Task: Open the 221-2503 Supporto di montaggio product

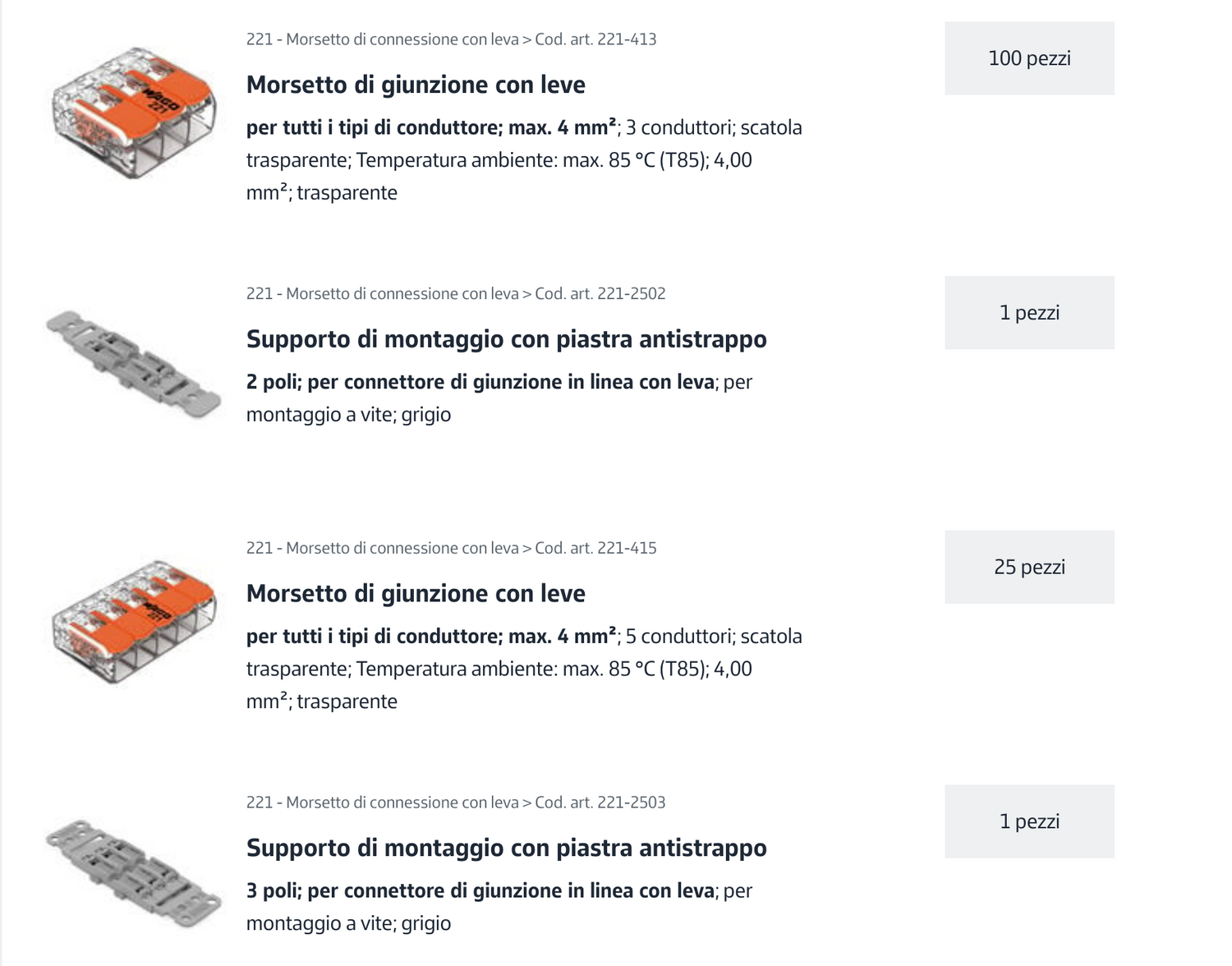Action: pyautogui.click(x=506, y=848)
